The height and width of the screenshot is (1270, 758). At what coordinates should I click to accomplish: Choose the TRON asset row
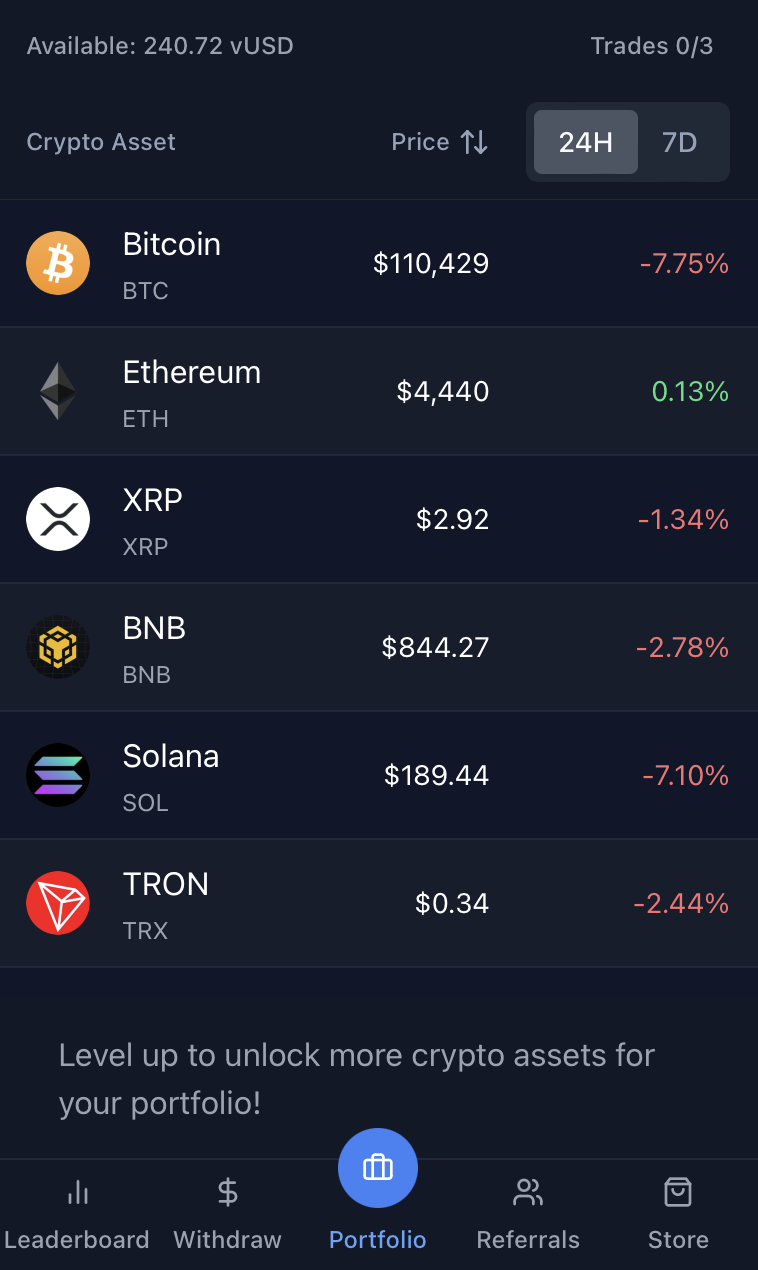point(379,904)
